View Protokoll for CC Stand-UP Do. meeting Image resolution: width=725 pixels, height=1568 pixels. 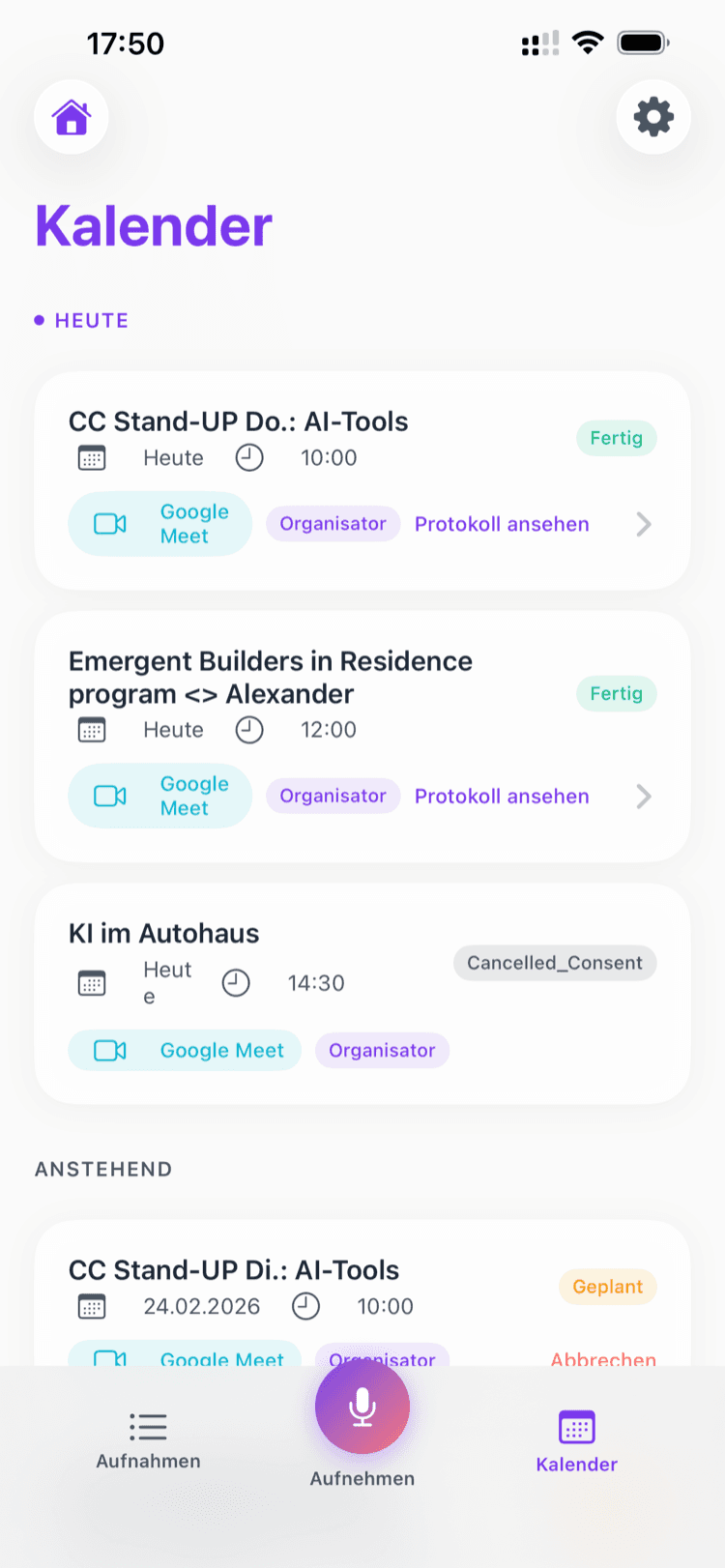coord(502,524)
